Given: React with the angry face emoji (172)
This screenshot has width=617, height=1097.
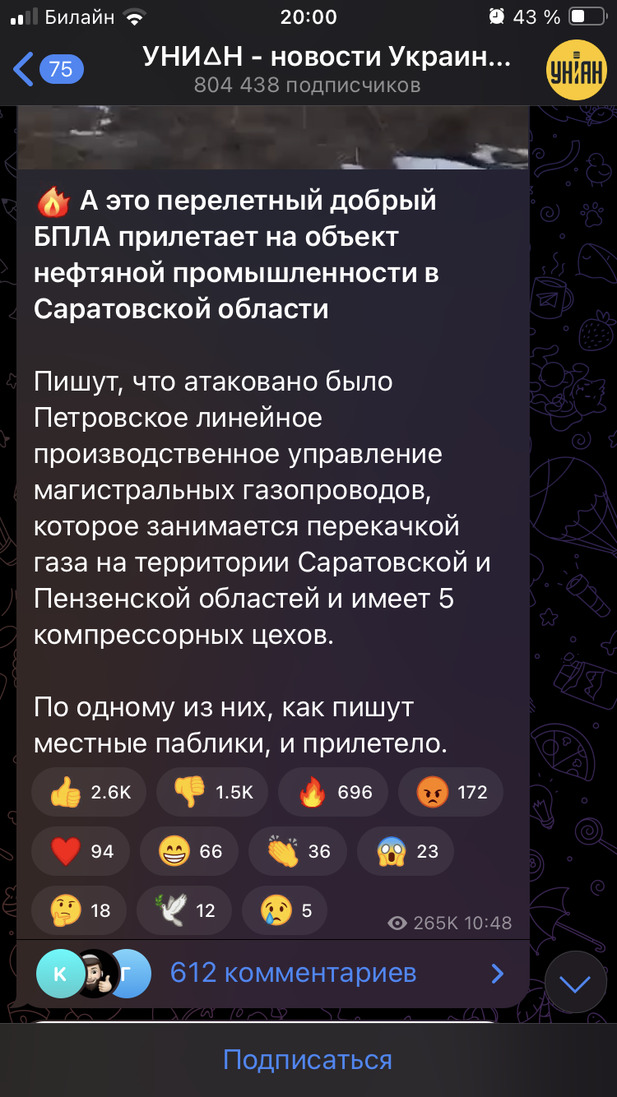Looking at the screenshot, I should coord(451,793).
